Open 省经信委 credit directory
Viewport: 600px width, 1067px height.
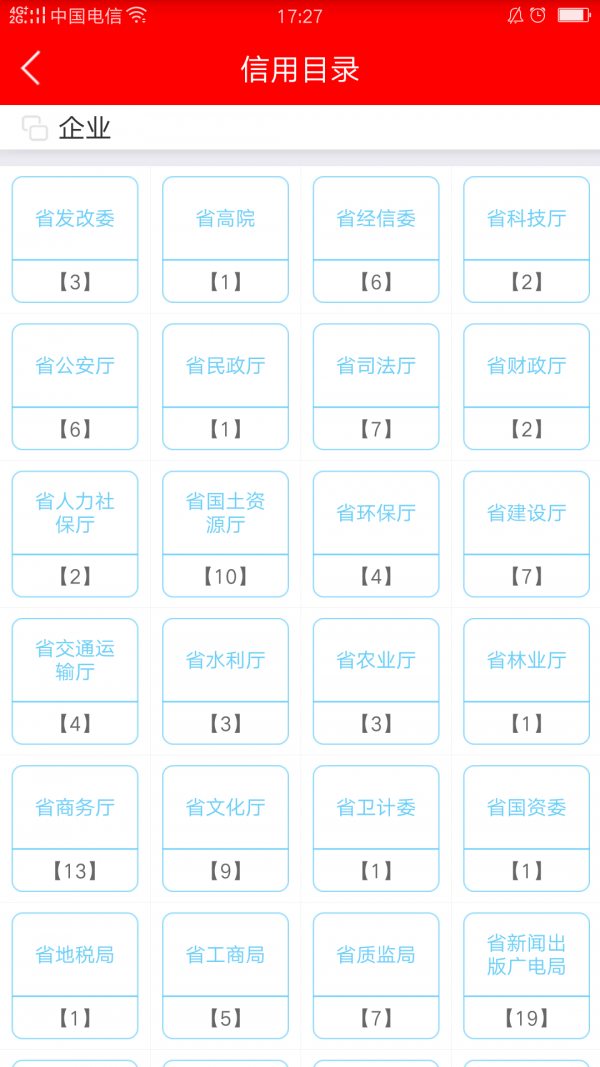[376, 240]
